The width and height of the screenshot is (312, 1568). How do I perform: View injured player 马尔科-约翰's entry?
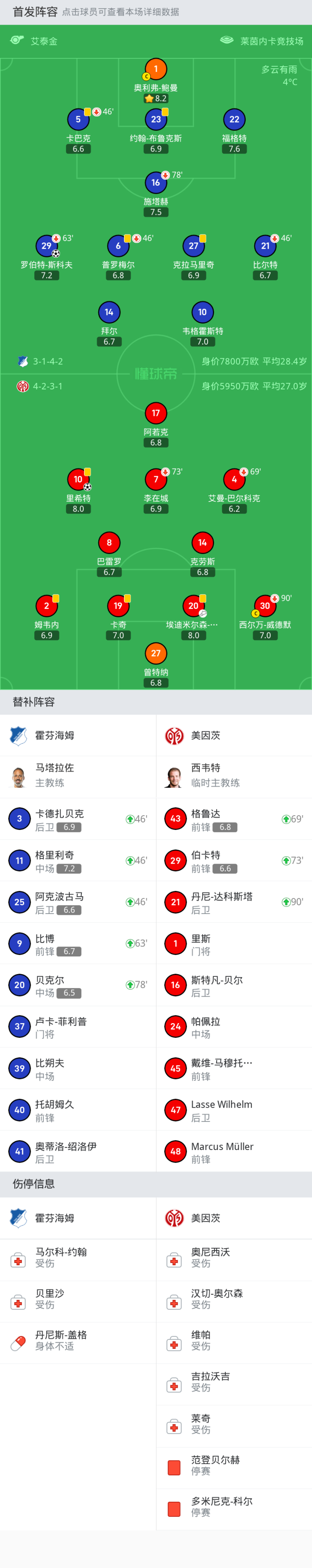pos(78,1257)
